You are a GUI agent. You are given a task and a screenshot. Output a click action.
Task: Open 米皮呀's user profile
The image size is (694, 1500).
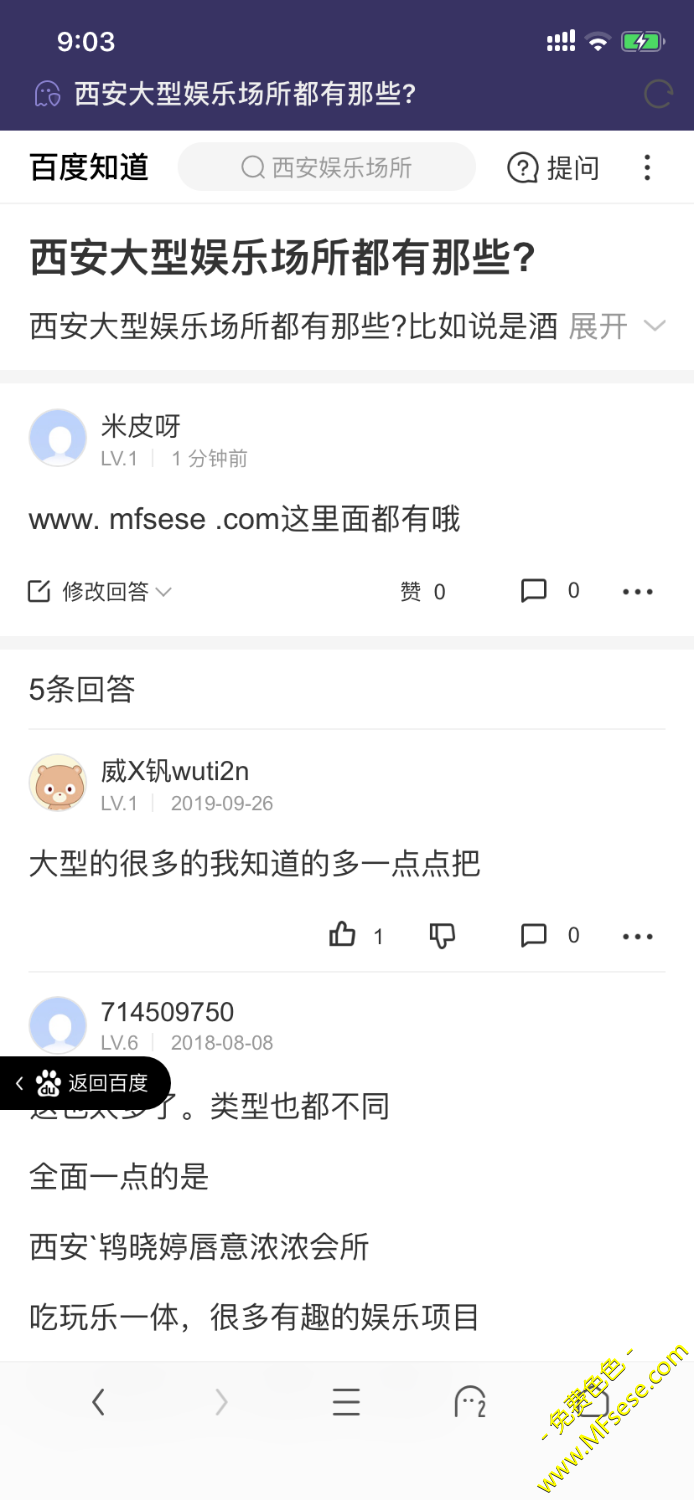tap(58, 438)
